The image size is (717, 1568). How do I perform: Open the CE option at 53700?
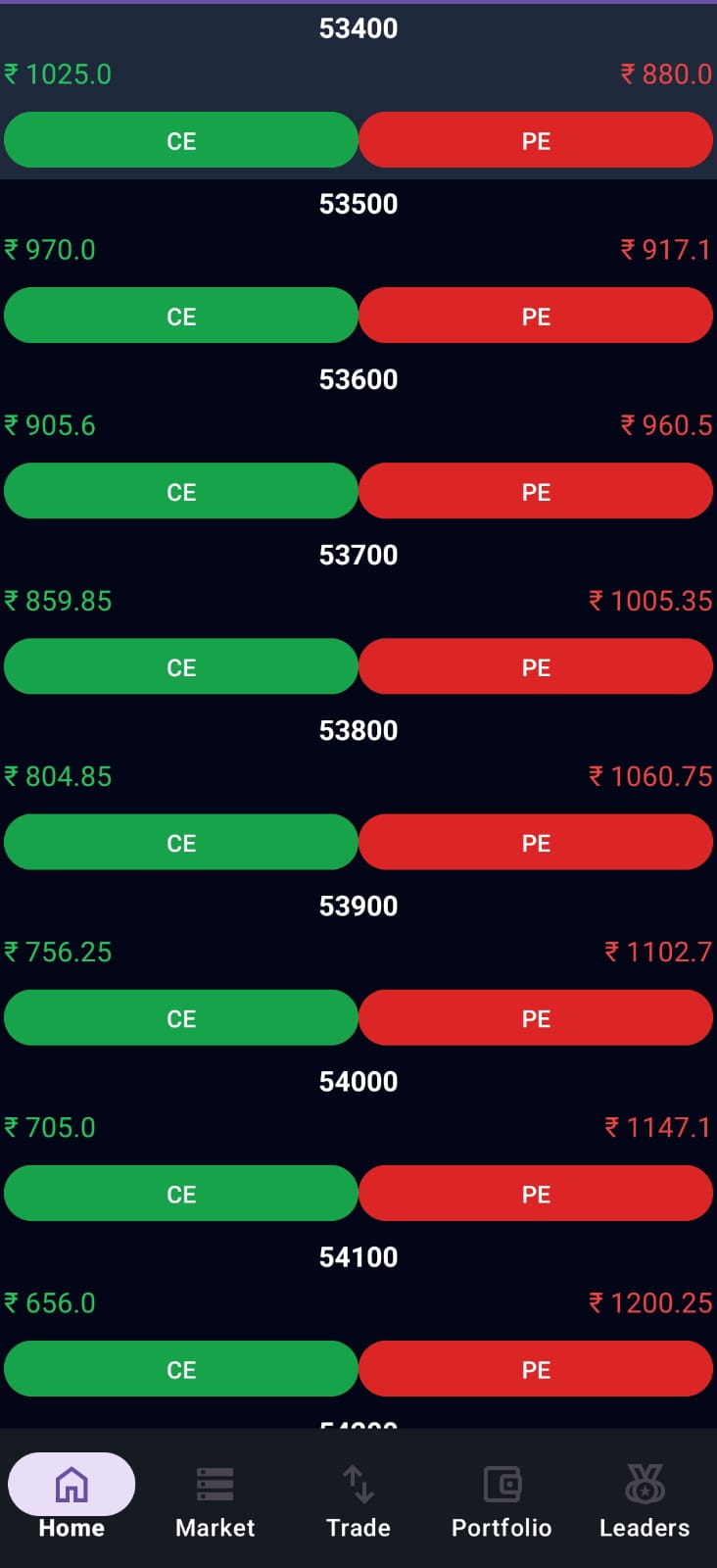coord(181,666)
